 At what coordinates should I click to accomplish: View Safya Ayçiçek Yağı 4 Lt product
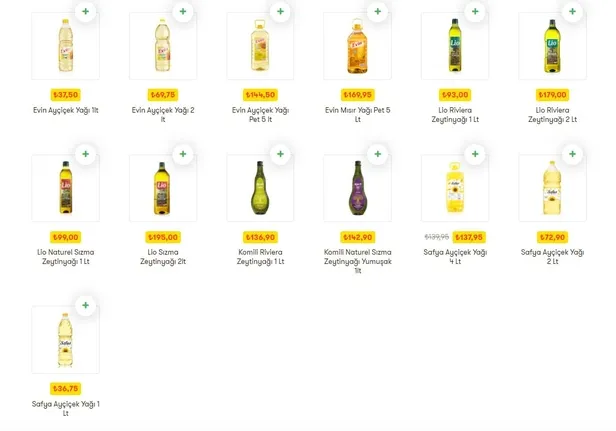point(454,190)
